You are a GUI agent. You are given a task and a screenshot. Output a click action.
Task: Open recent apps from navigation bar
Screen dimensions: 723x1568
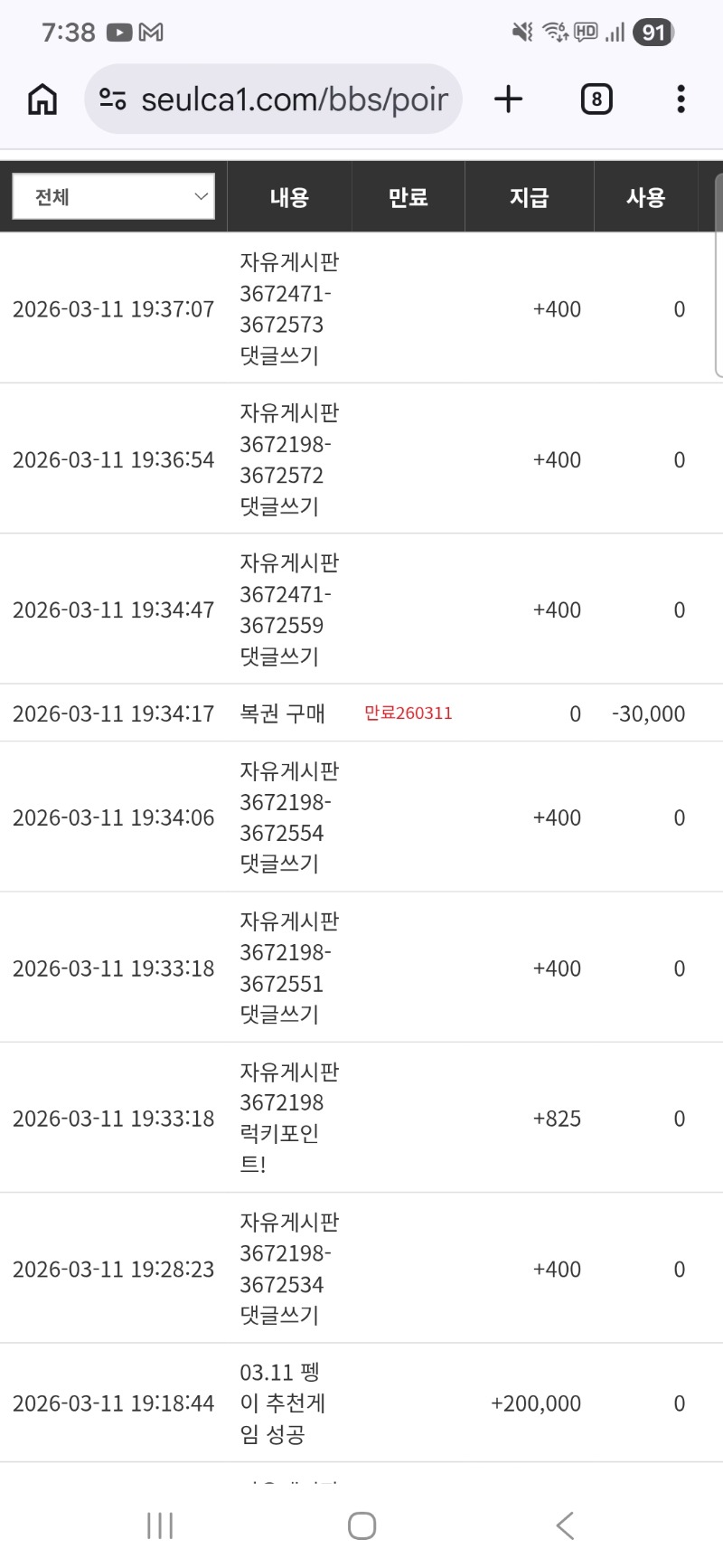160,1525
